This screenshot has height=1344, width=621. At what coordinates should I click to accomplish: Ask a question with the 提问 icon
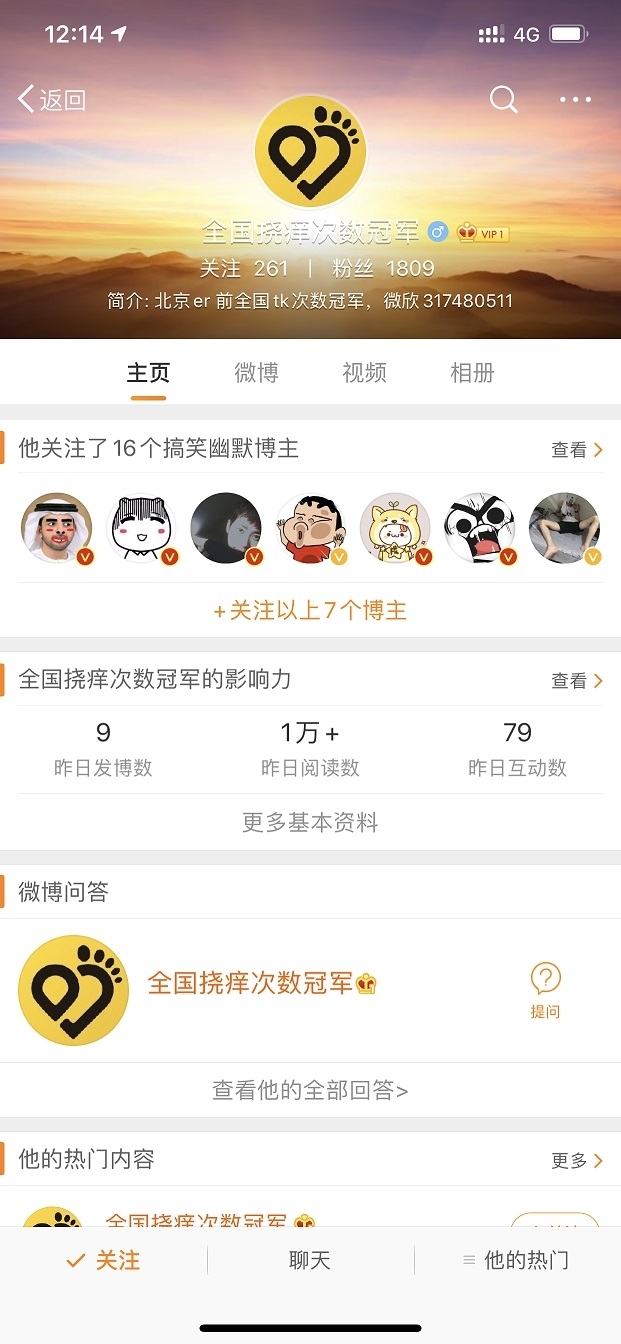click(545, 990)
